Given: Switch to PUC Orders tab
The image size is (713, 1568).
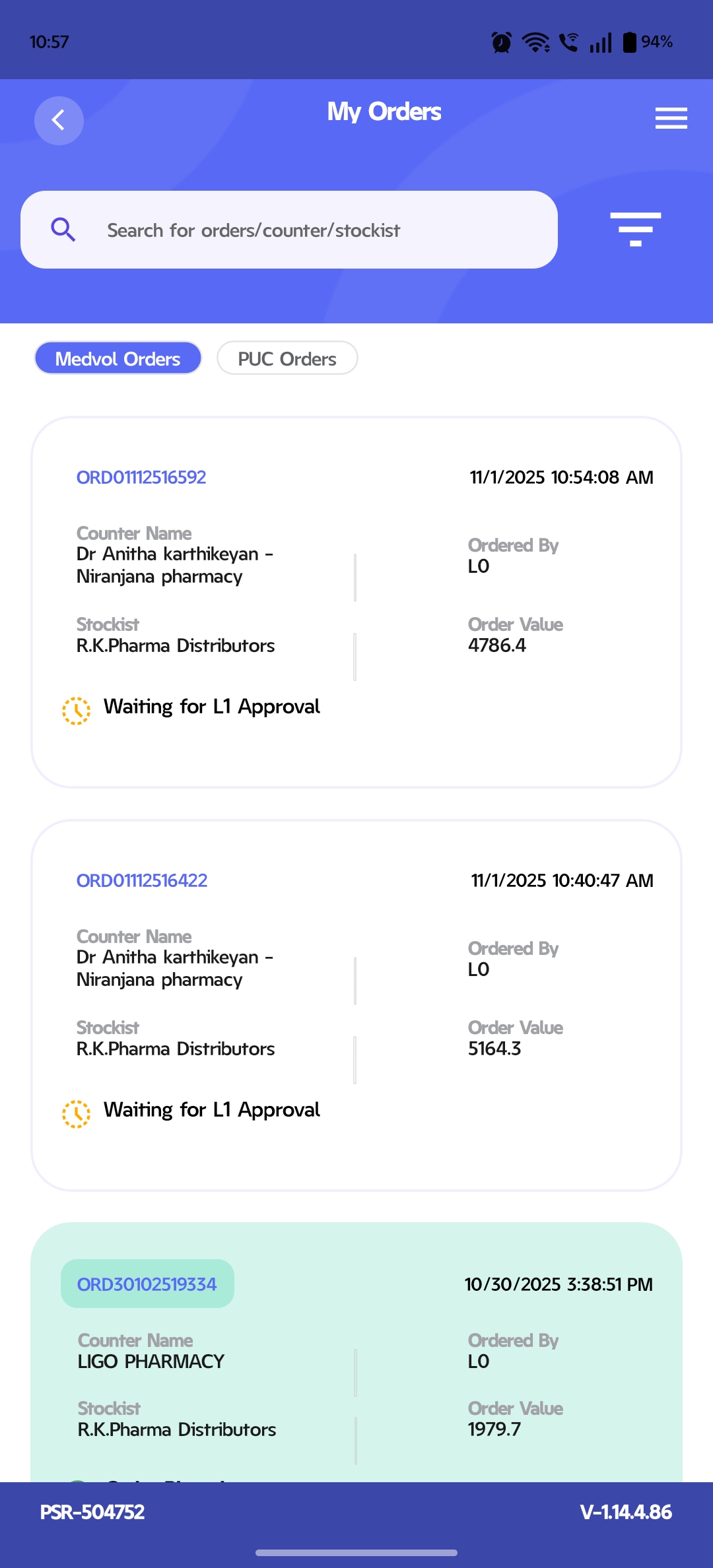Looking at the screenshot, I should [x=287, y=358].
